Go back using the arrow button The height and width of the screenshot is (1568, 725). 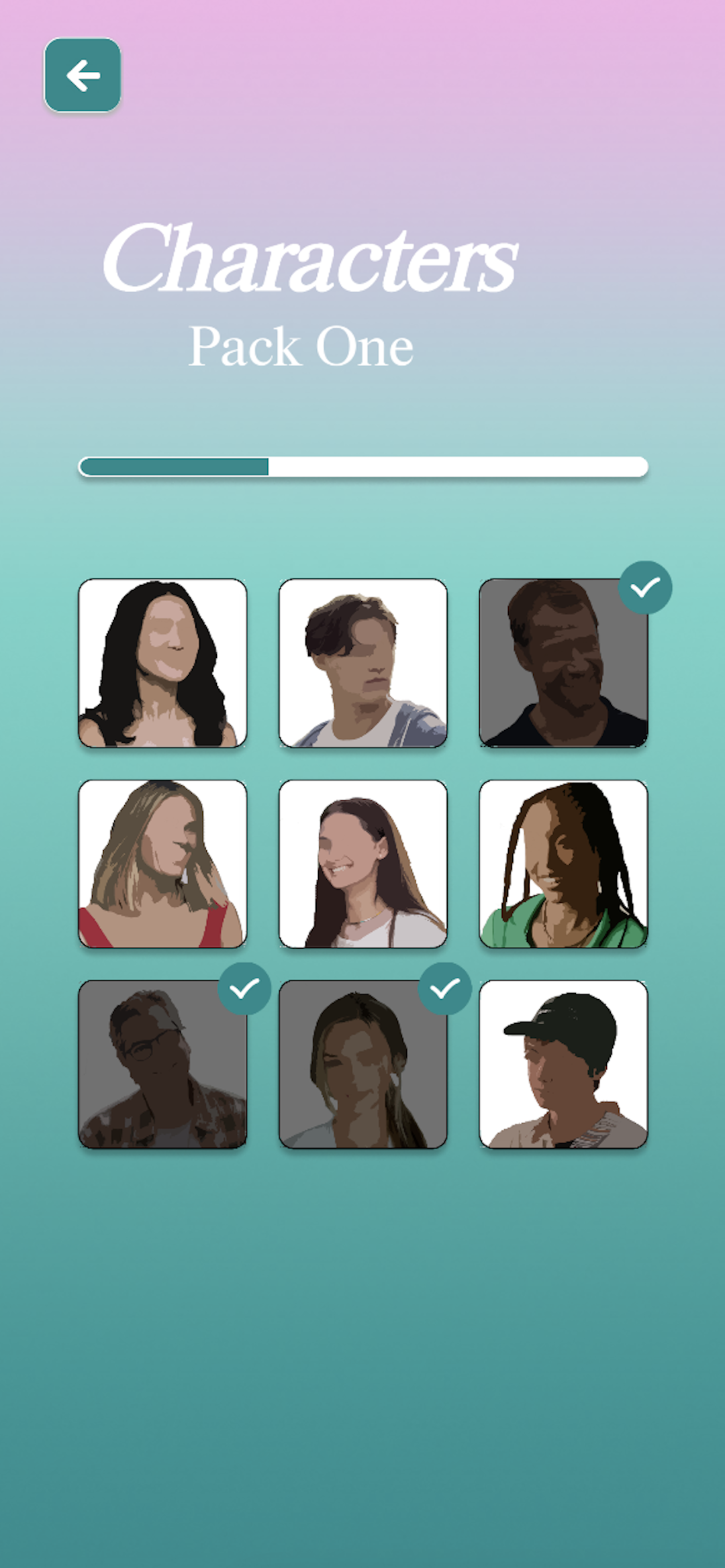pos(83,75)
